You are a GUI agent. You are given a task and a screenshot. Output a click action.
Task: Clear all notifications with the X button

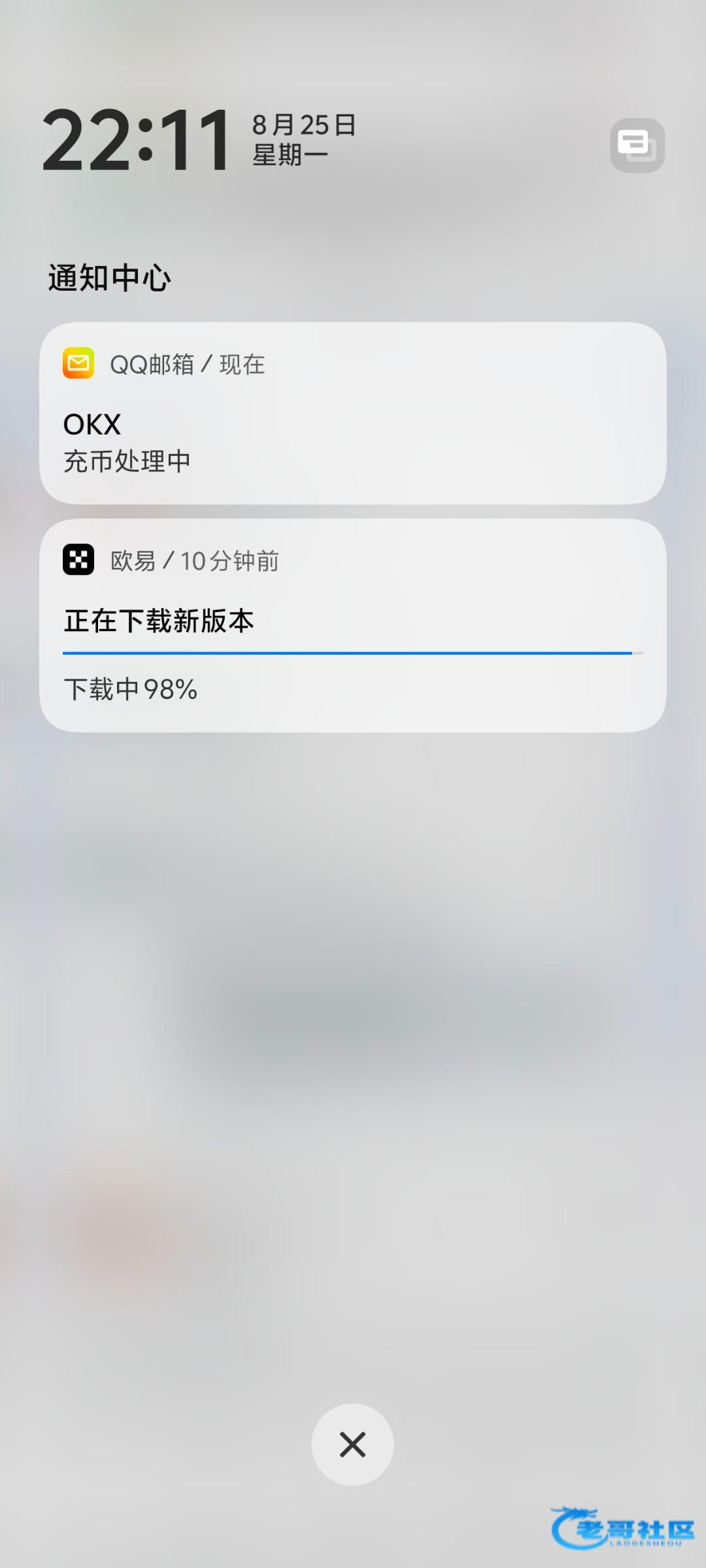[352, 1445]
